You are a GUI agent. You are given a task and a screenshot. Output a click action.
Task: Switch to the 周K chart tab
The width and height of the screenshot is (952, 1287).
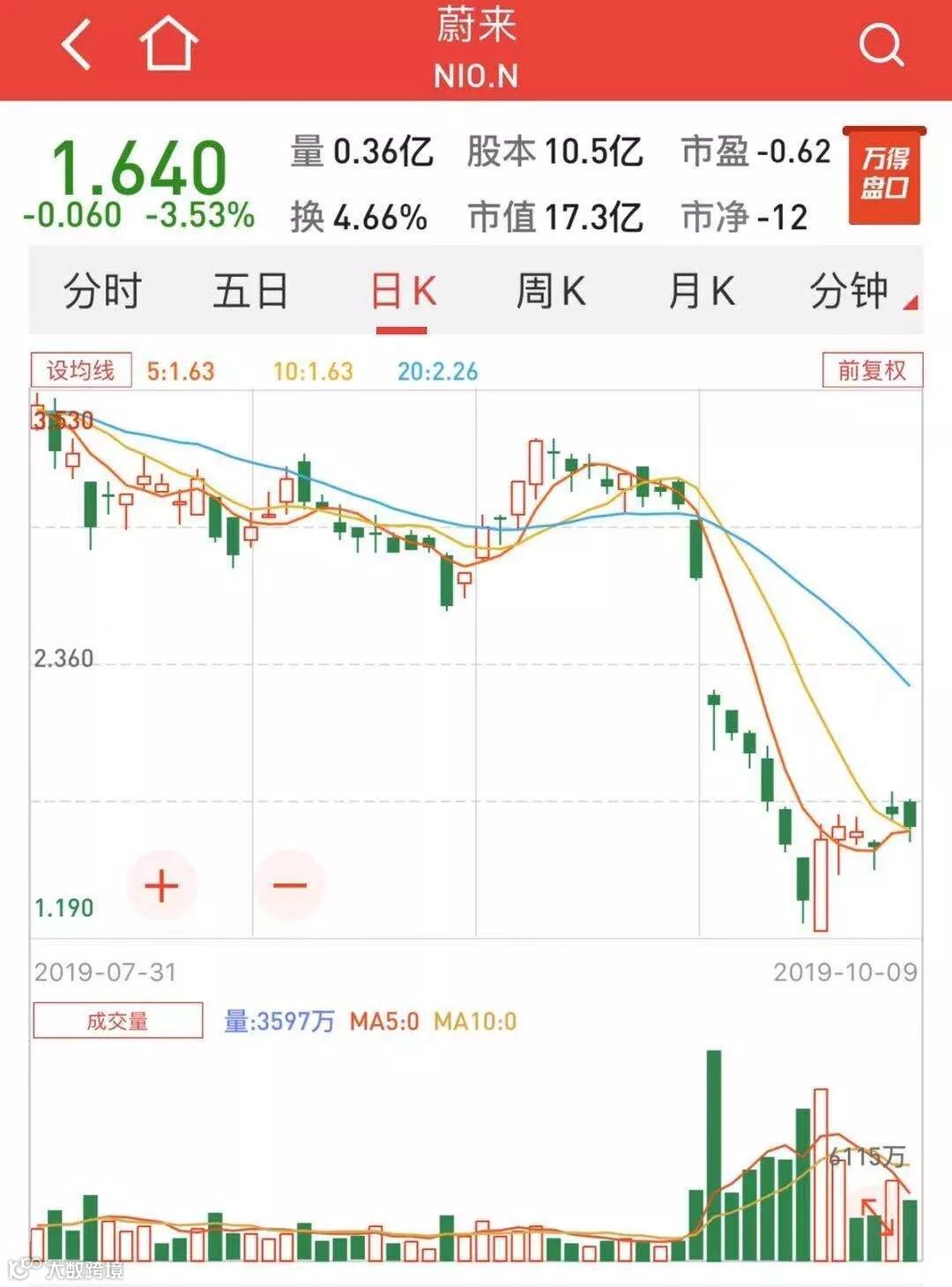[x=551, y=291]
